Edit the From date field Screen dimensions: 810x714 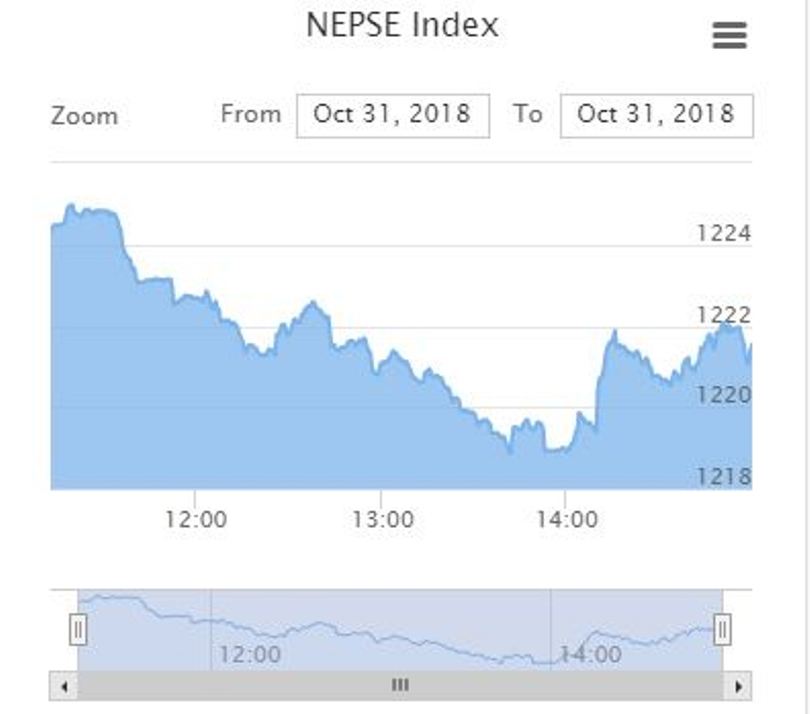click(392, 115)
